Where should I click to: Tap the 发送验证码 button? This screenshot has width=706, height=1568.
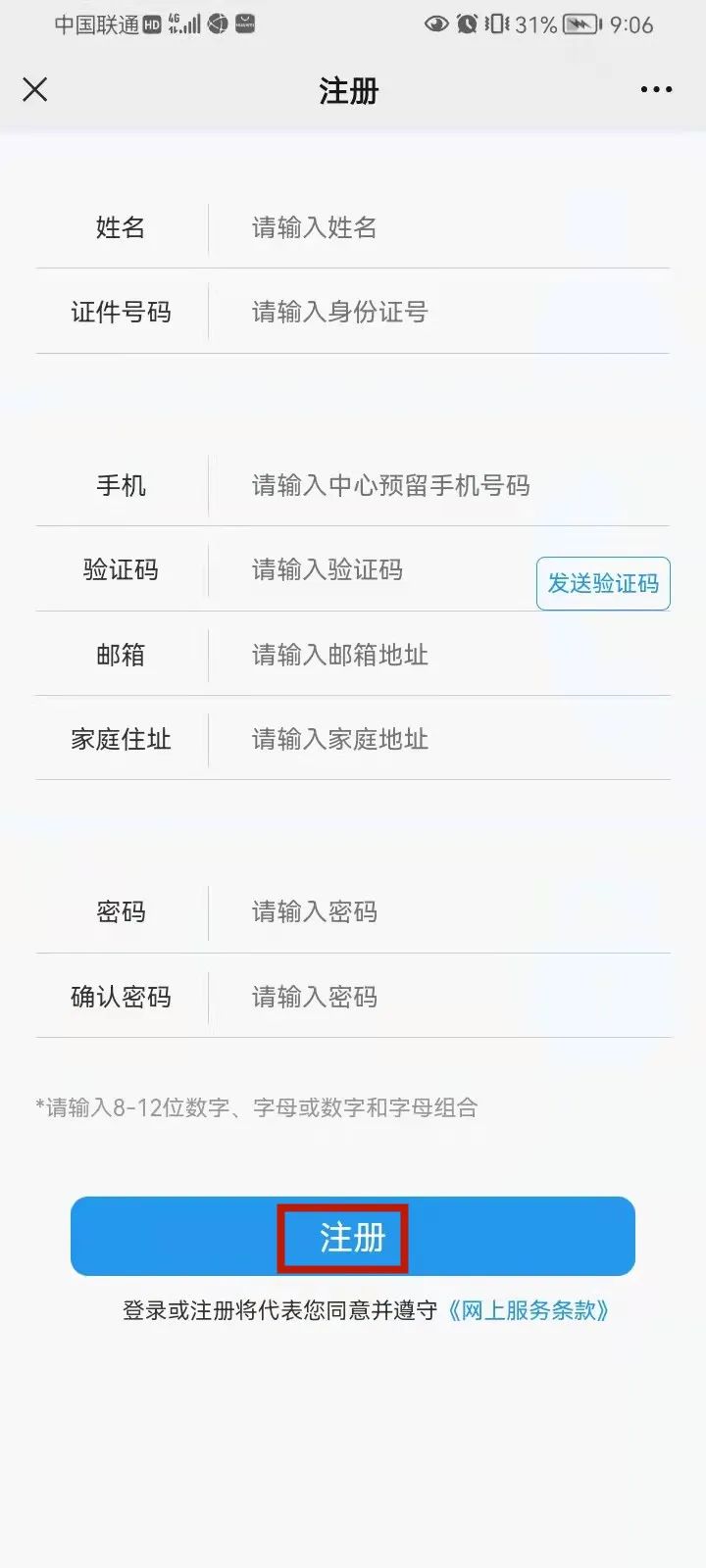coord(602,583)
